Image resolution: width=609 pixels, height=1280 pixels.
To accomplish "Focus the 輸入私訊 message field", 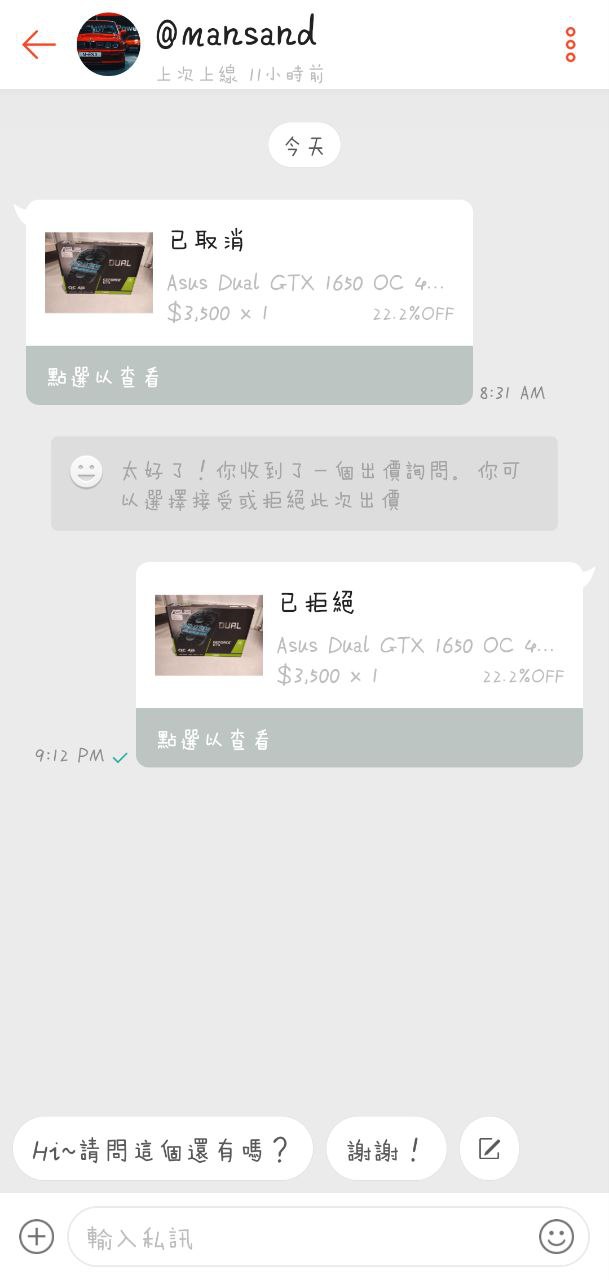I will pos(300,1238).
